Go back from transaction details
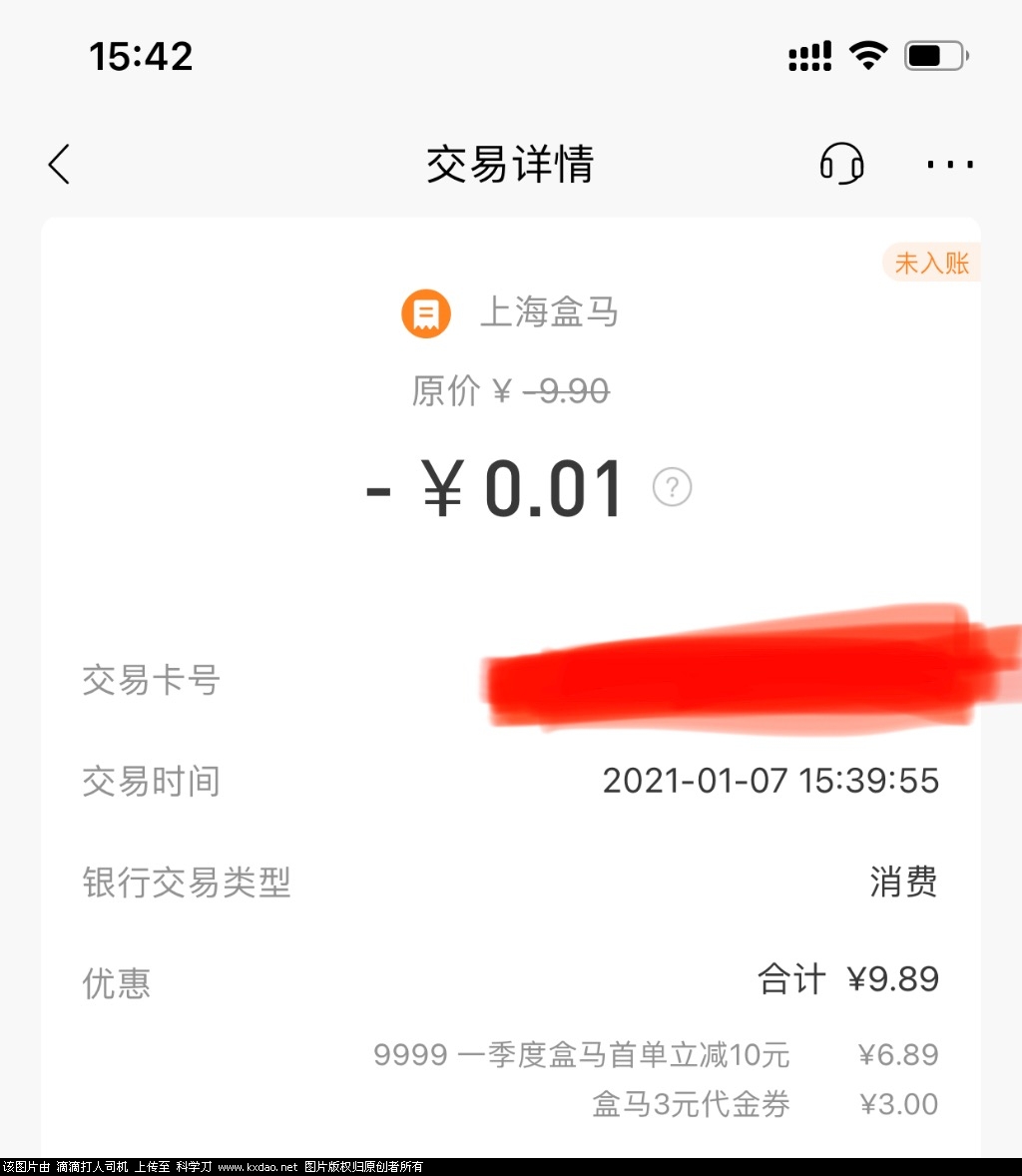 pyautogui.click(x=60, y=165)
